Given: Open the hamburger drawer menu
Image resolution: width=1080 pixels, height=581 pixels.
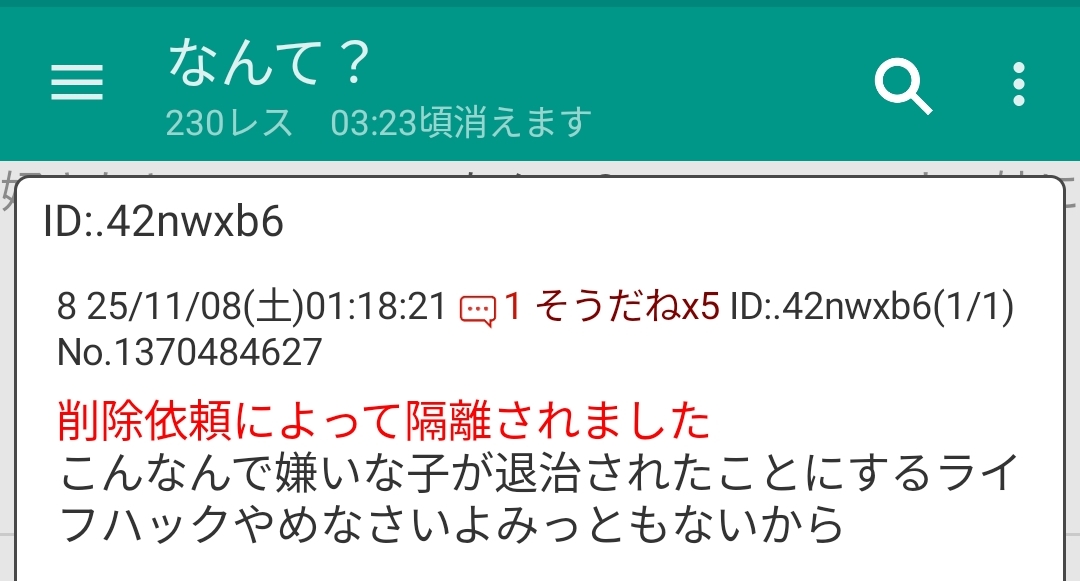Looking at the screenshot, I should [x=77, y=83].
